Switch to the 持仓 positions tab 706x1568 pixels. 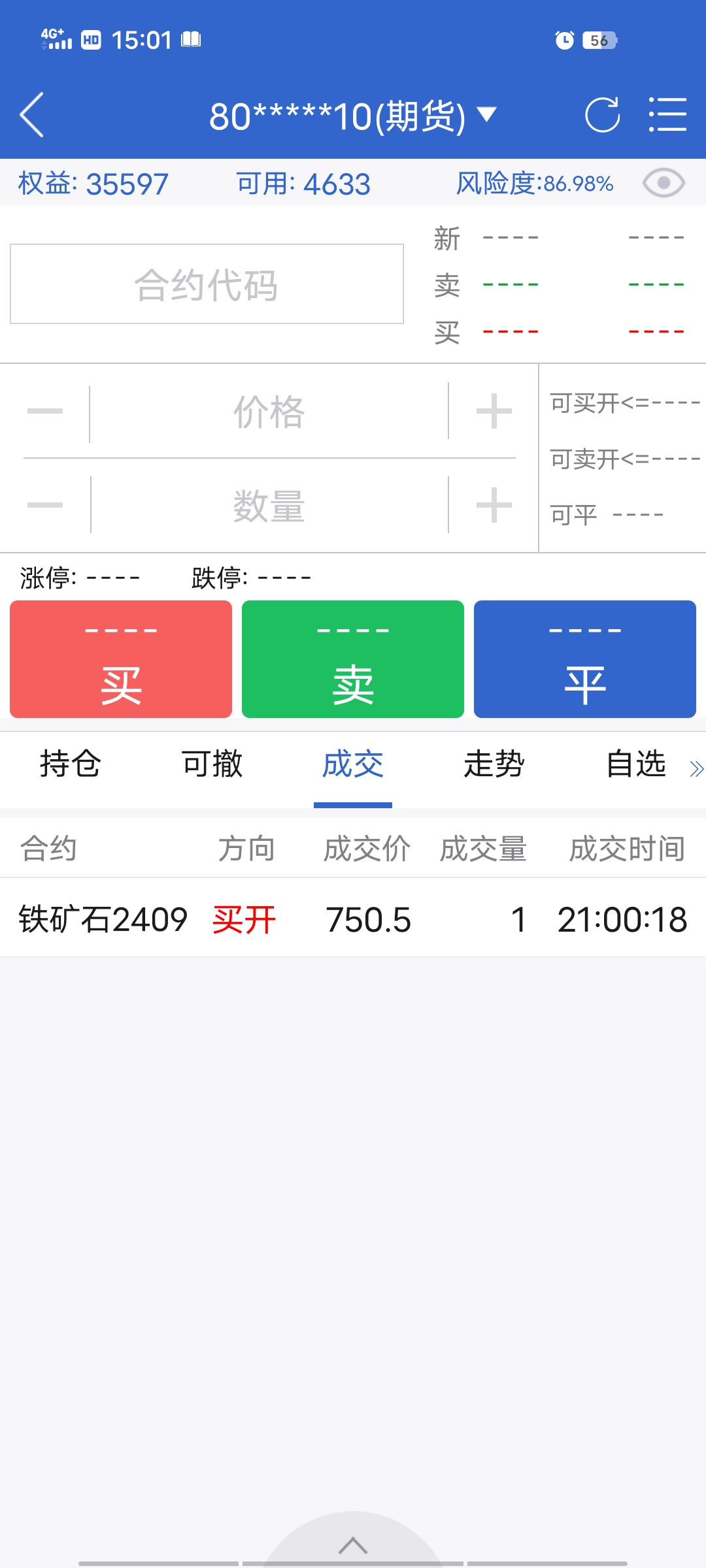(x=71, y=764)
